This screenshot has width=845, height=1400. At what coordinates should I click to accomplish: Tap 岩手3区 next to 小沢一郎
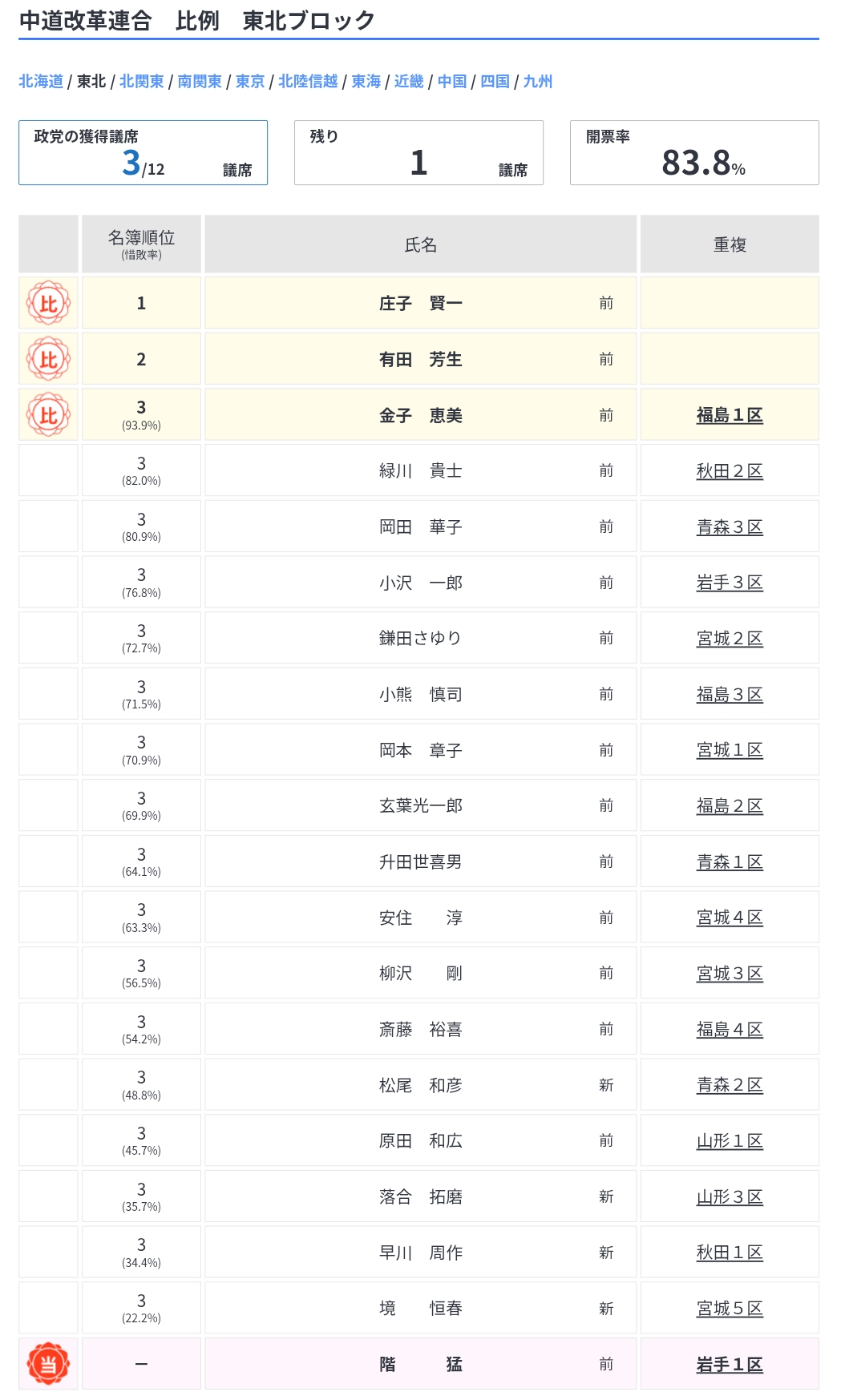coord(730,583)
